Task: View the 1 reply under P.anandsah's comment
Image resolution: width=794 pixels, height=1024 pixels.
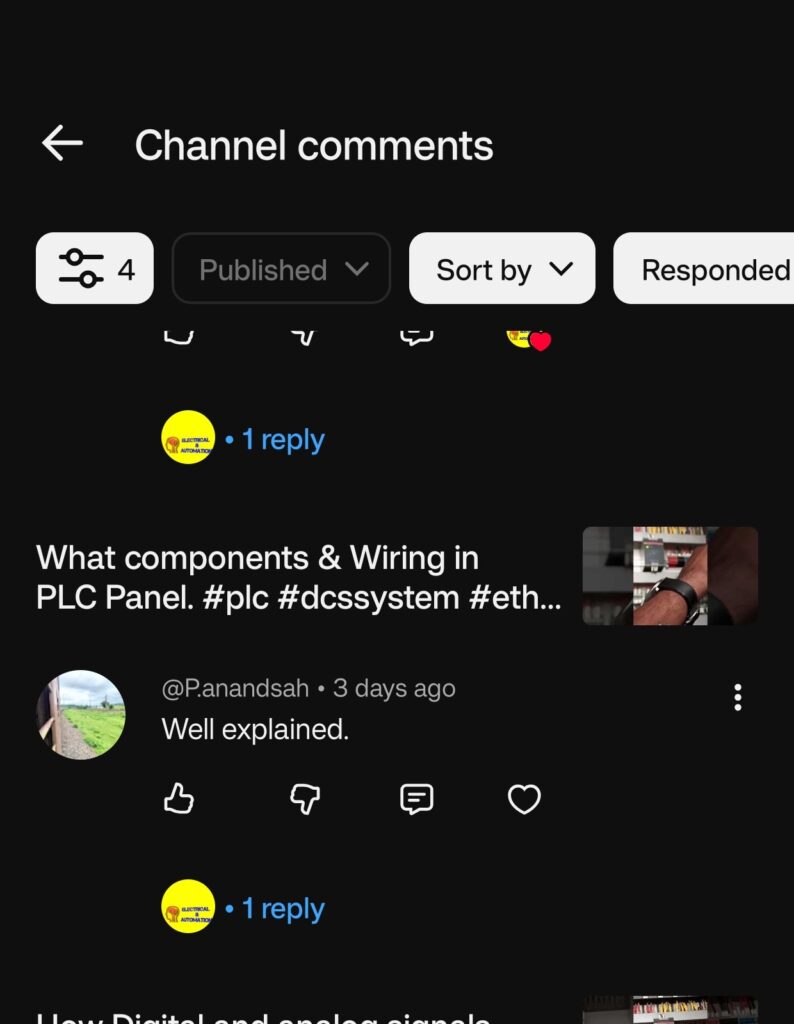Action: [282, 909]
